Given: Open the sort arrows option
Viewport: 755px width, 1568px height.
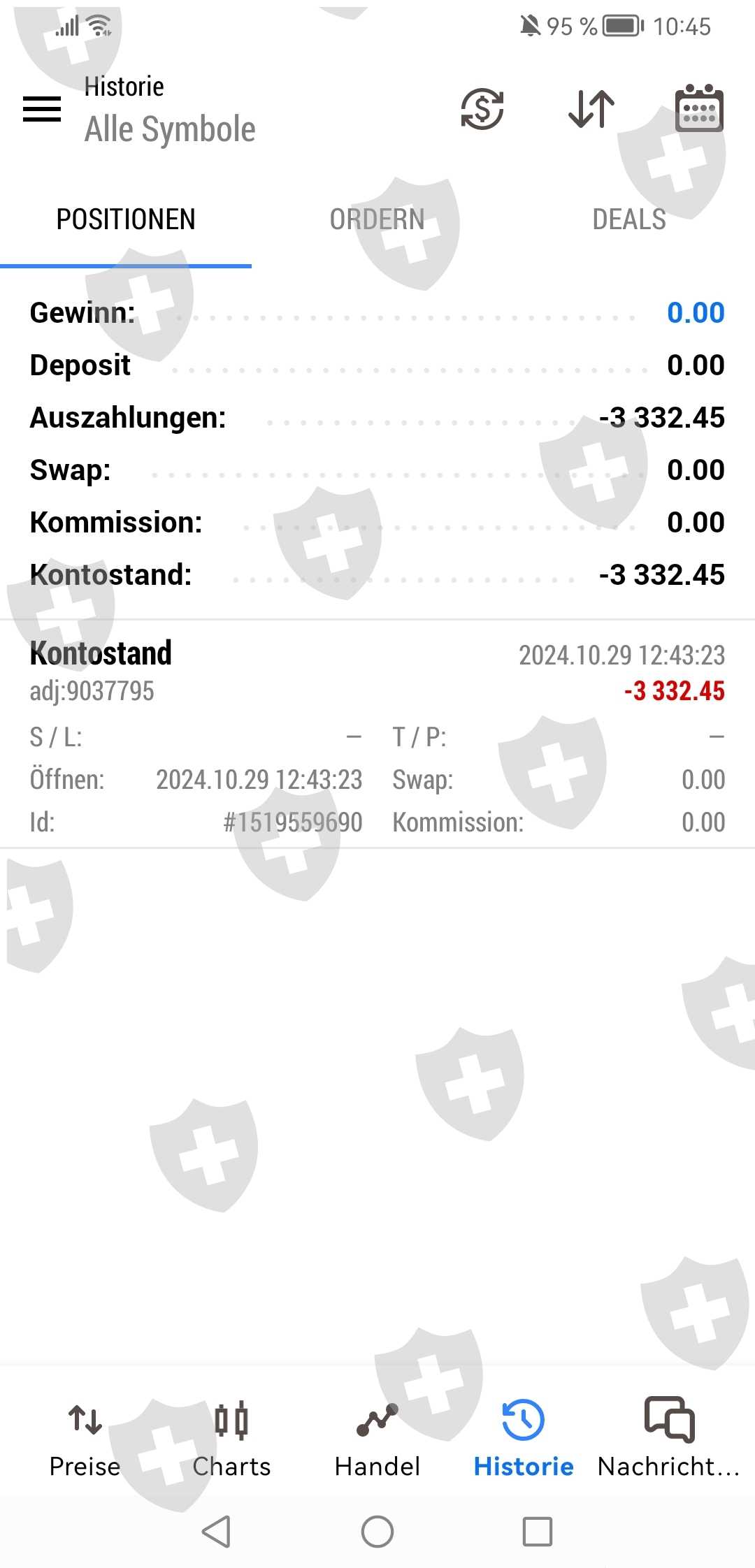Looking at the screenshot, I should click(x=591, y=109).
